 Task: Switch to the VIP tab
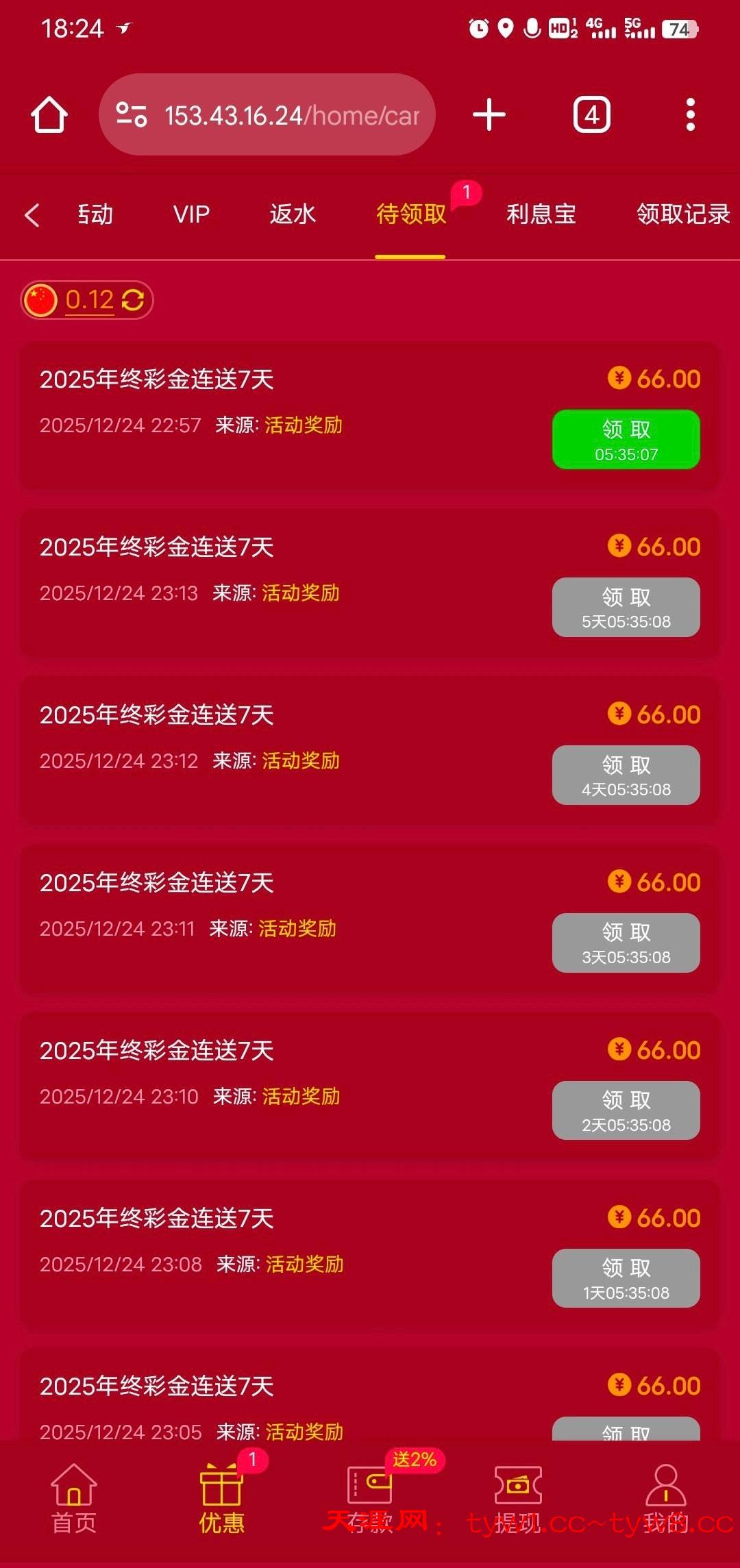point(191,214)
